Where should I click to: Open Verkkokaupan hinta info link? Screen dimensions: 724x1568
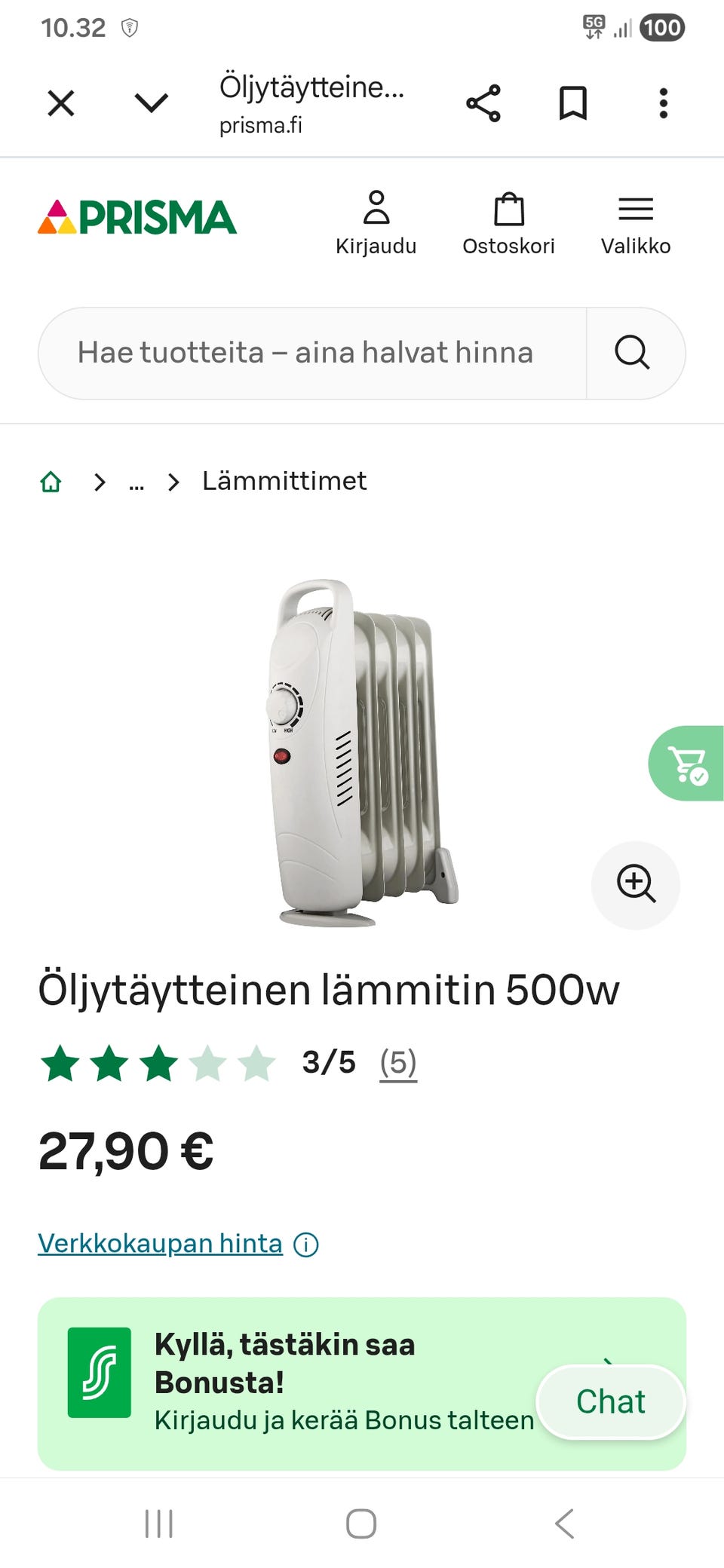160,1243
